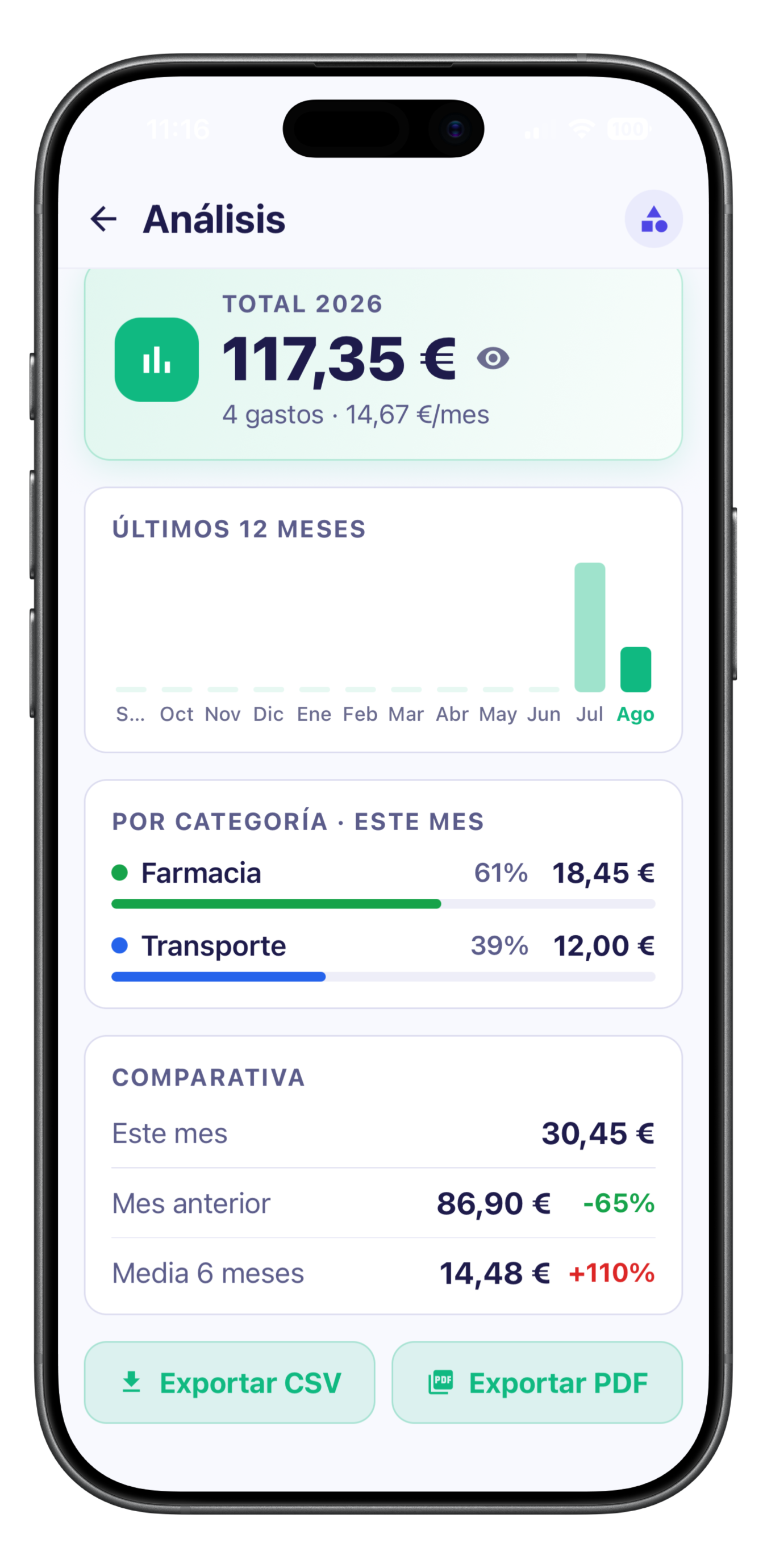Go back from the Análisis screen
The height and width of the screenshot is (1568, 767).
[103, 219]
